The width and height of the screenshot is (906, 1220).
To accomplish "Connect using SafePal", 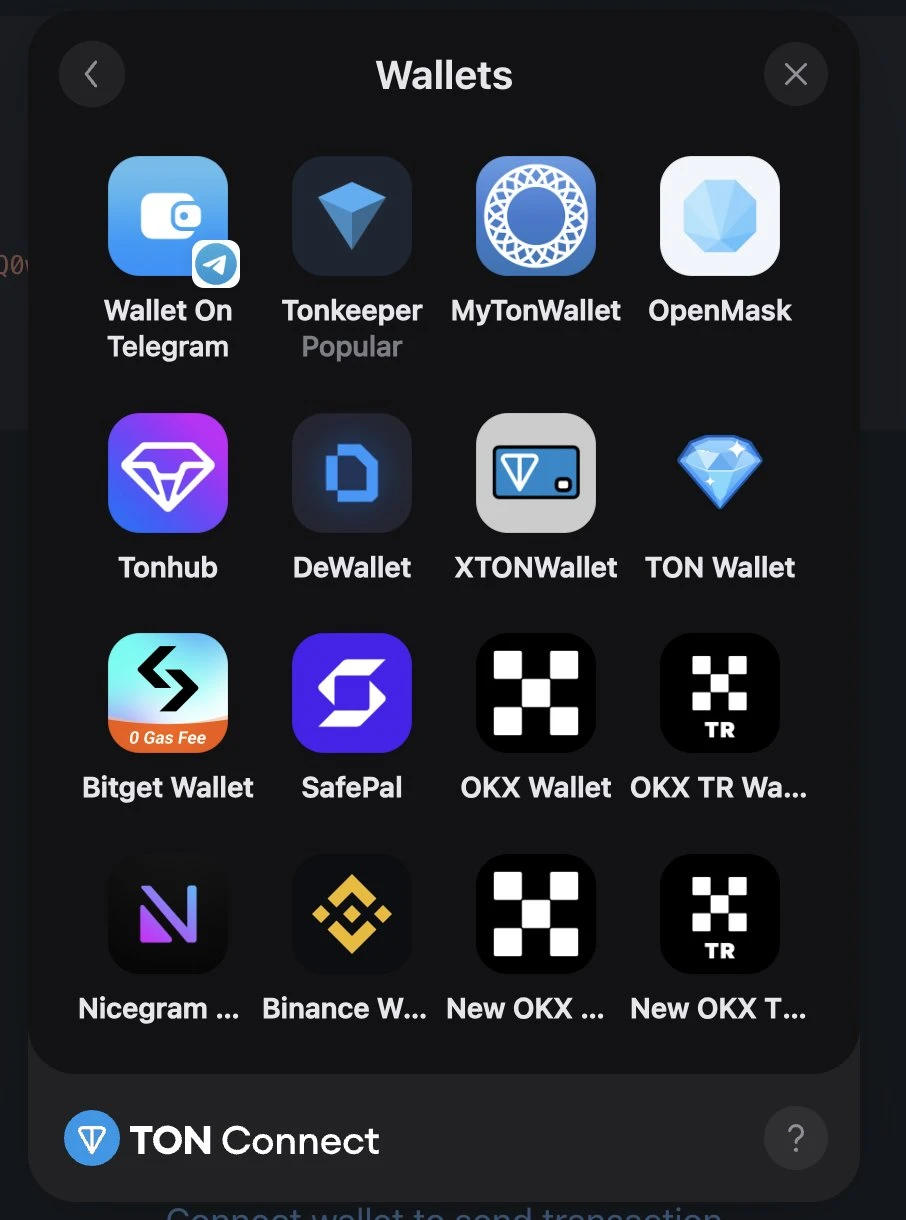I will pos(352,693).
